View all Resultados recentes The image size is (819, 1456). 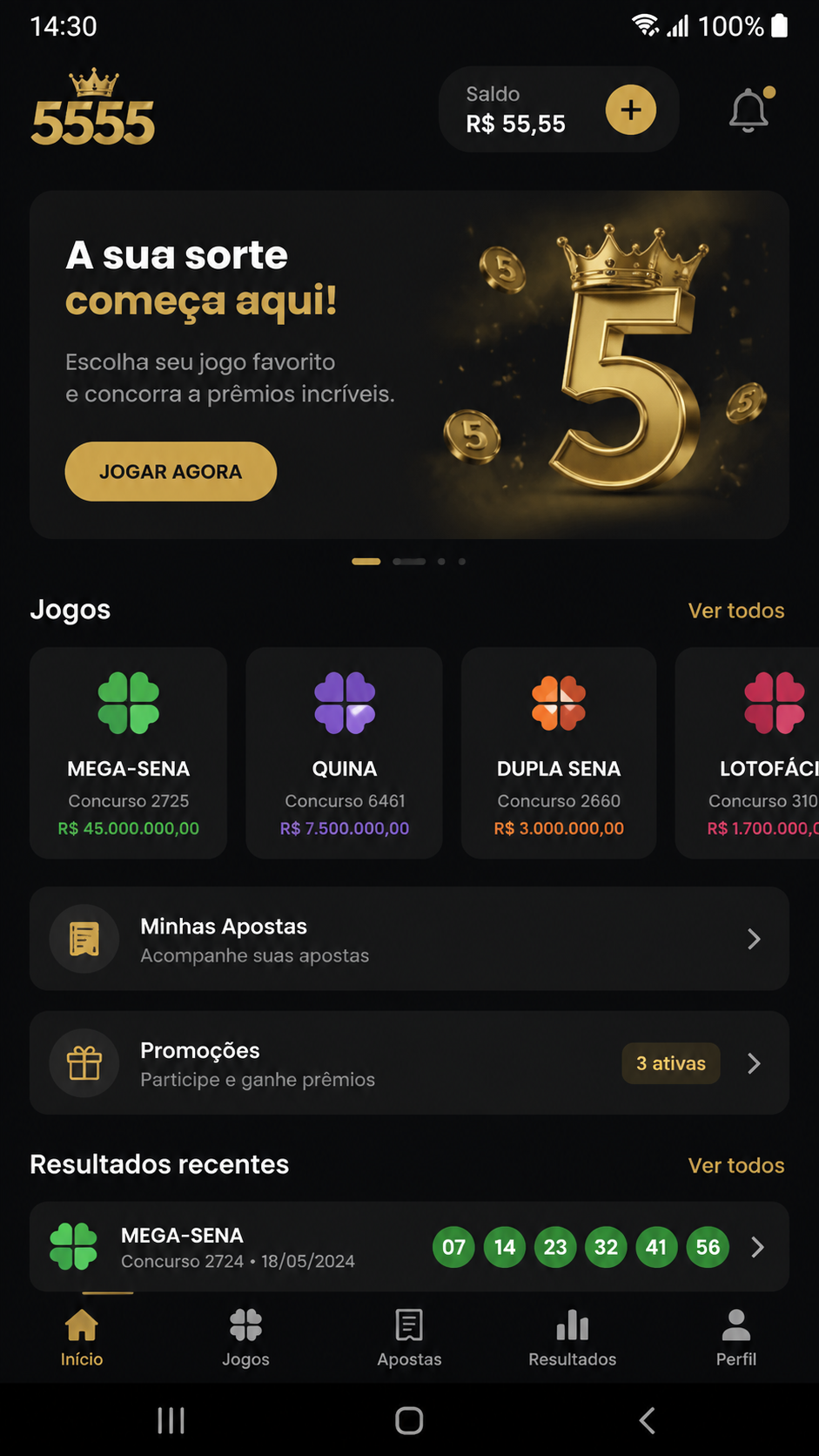click(x=736, y=1165)
